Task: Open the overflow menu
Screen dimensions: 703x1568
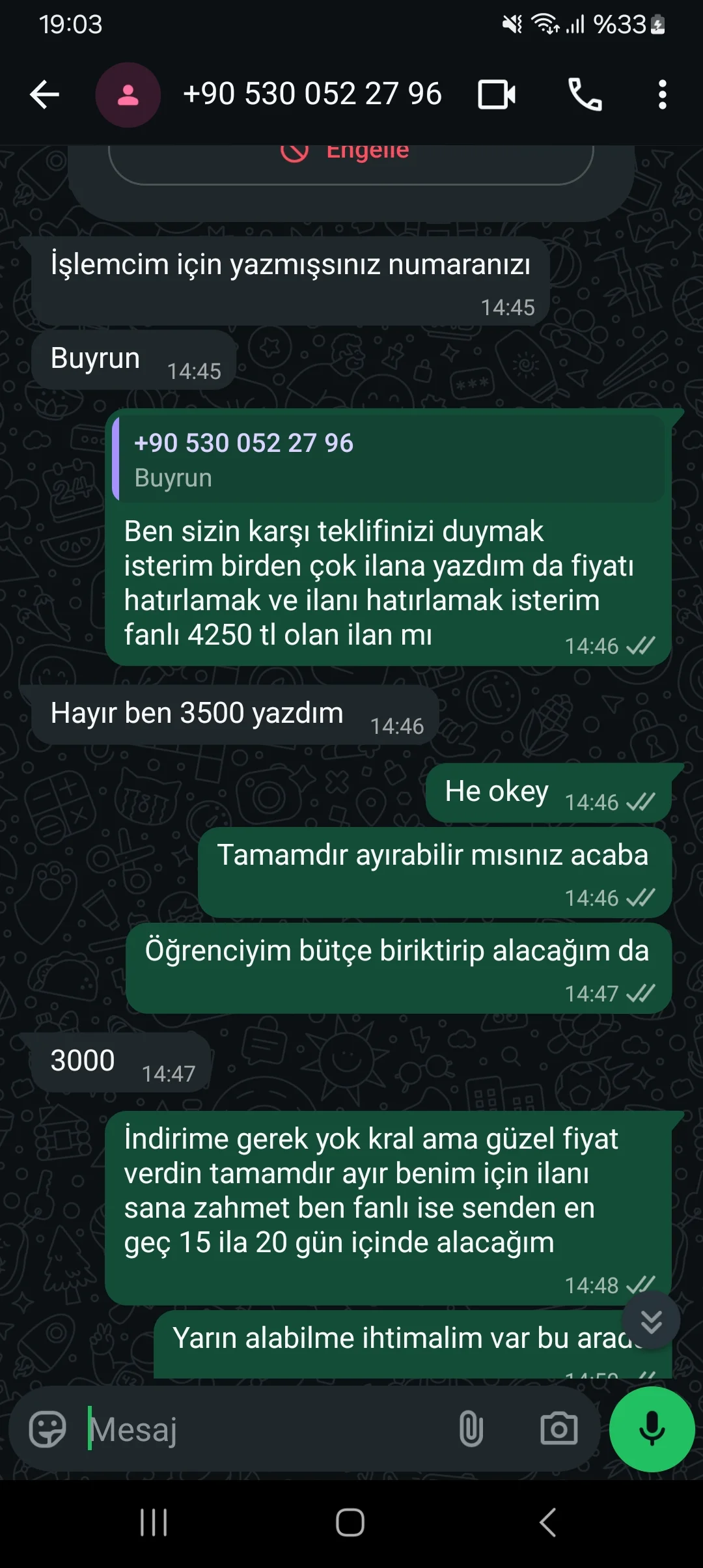Action: (x=662, y=95)
